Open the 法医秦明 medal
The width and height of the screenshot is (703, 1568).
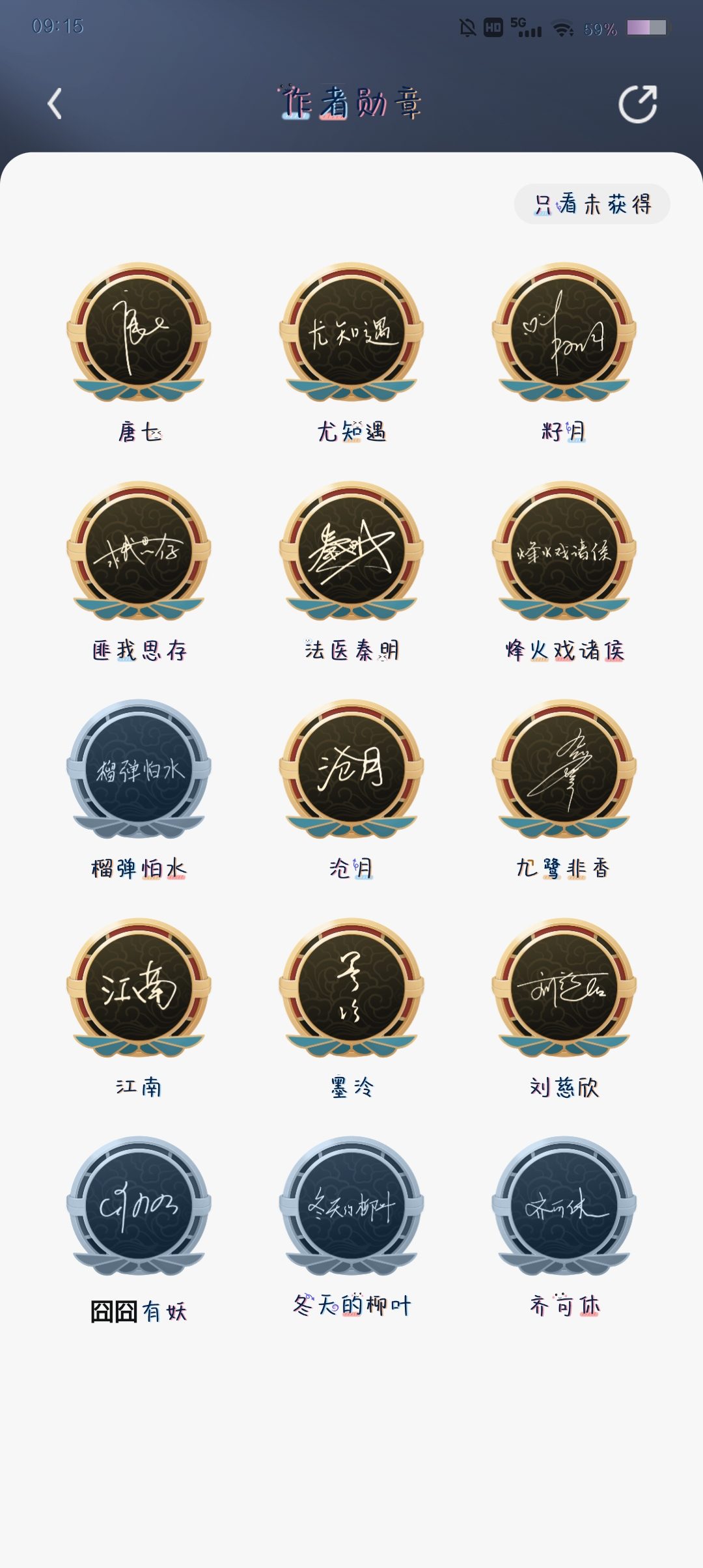[x=351, y=551]
